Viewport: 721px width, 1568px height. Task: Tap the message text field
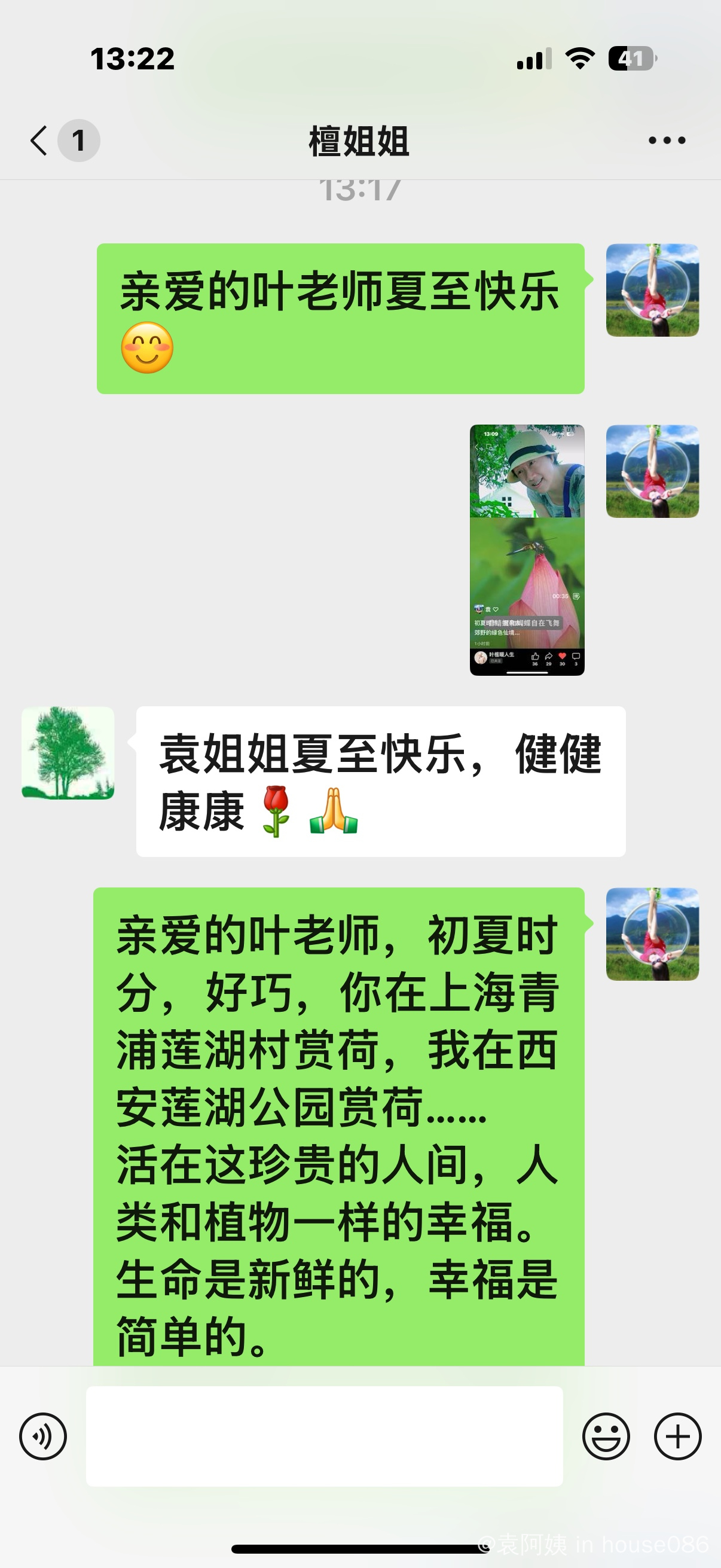pyautogui.click(x=324, y=1436)
